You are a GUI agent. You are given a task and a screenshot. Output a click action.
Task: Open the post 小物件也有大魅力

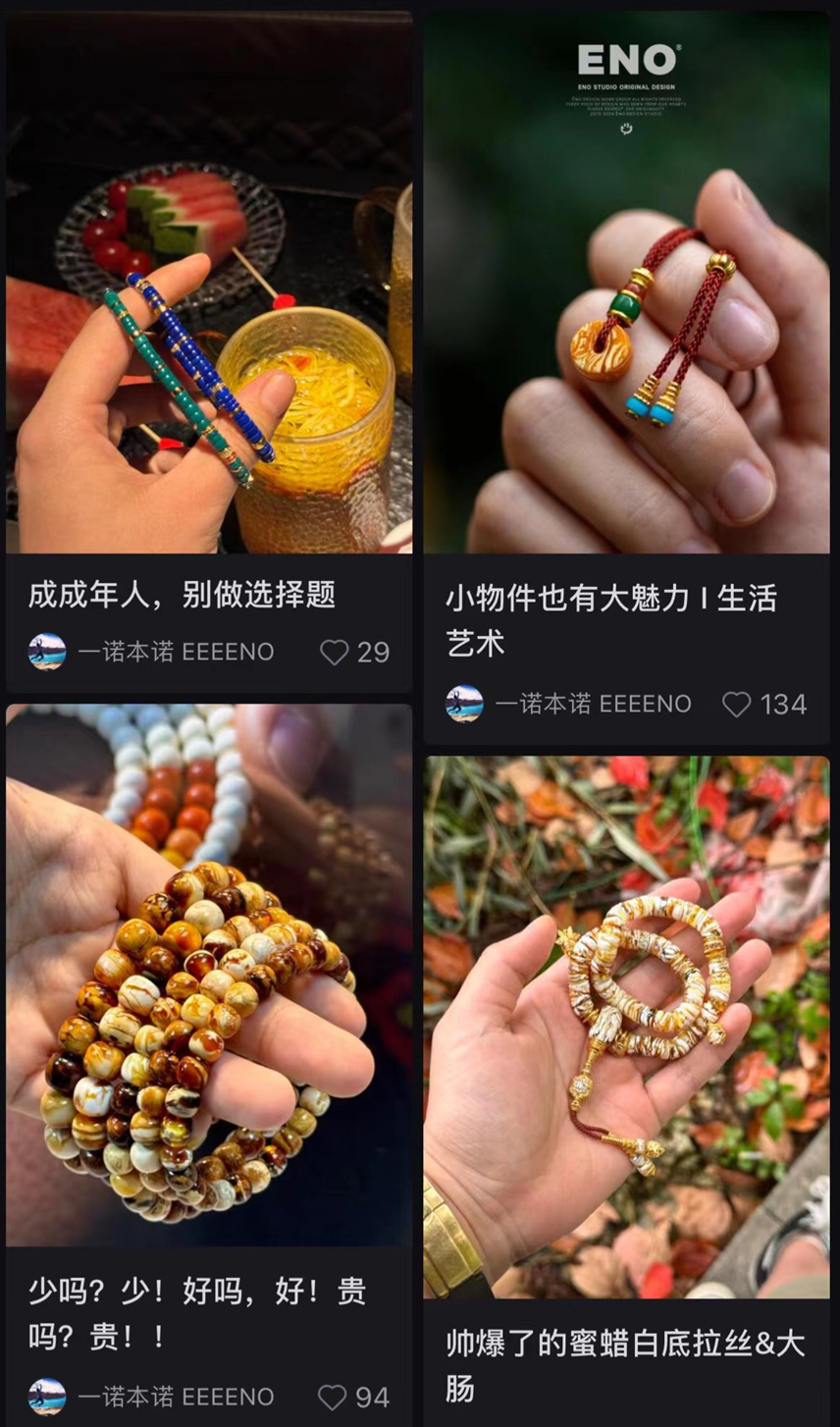coord(626,283)
